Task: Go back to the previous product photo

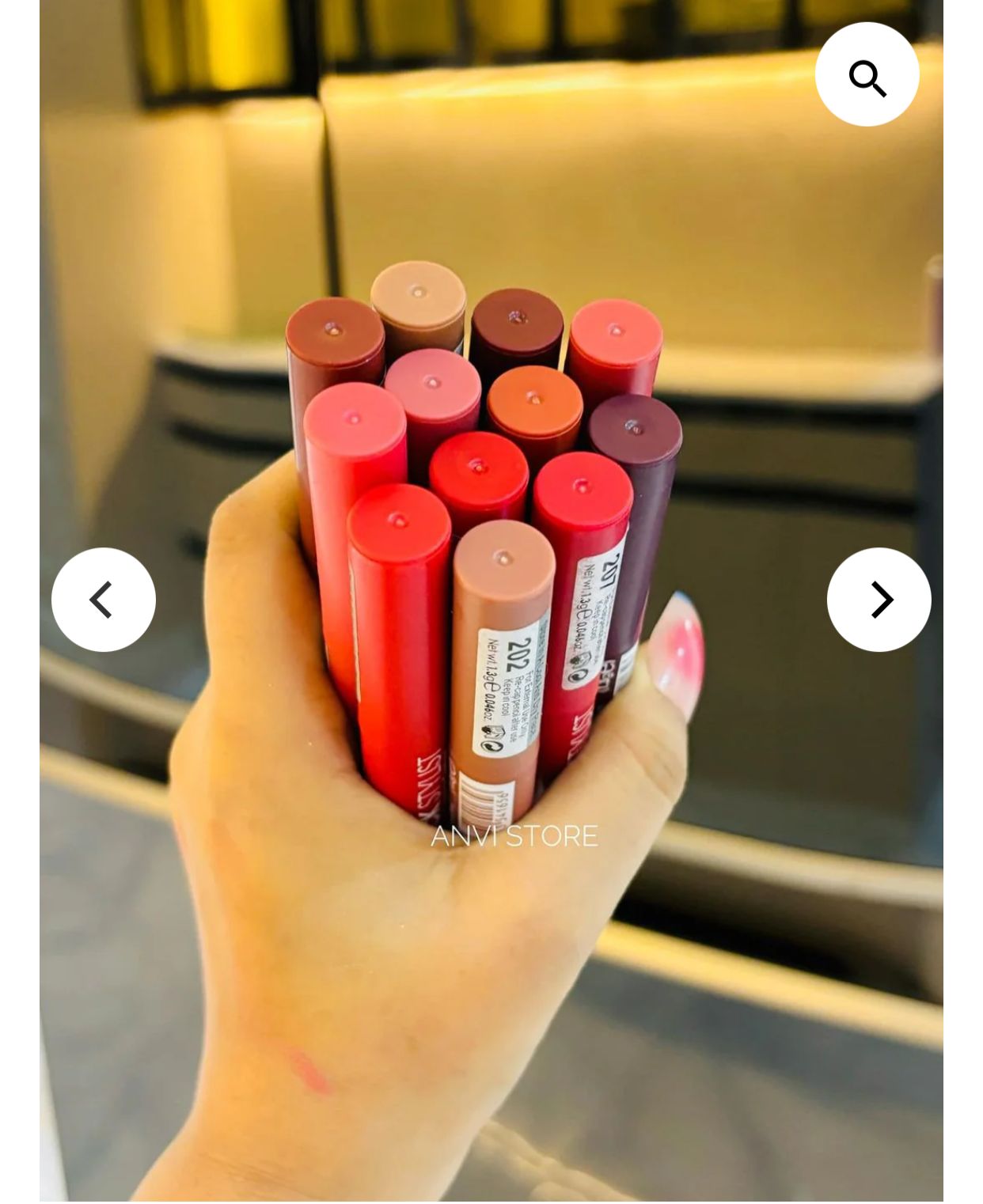Action: 103,599
